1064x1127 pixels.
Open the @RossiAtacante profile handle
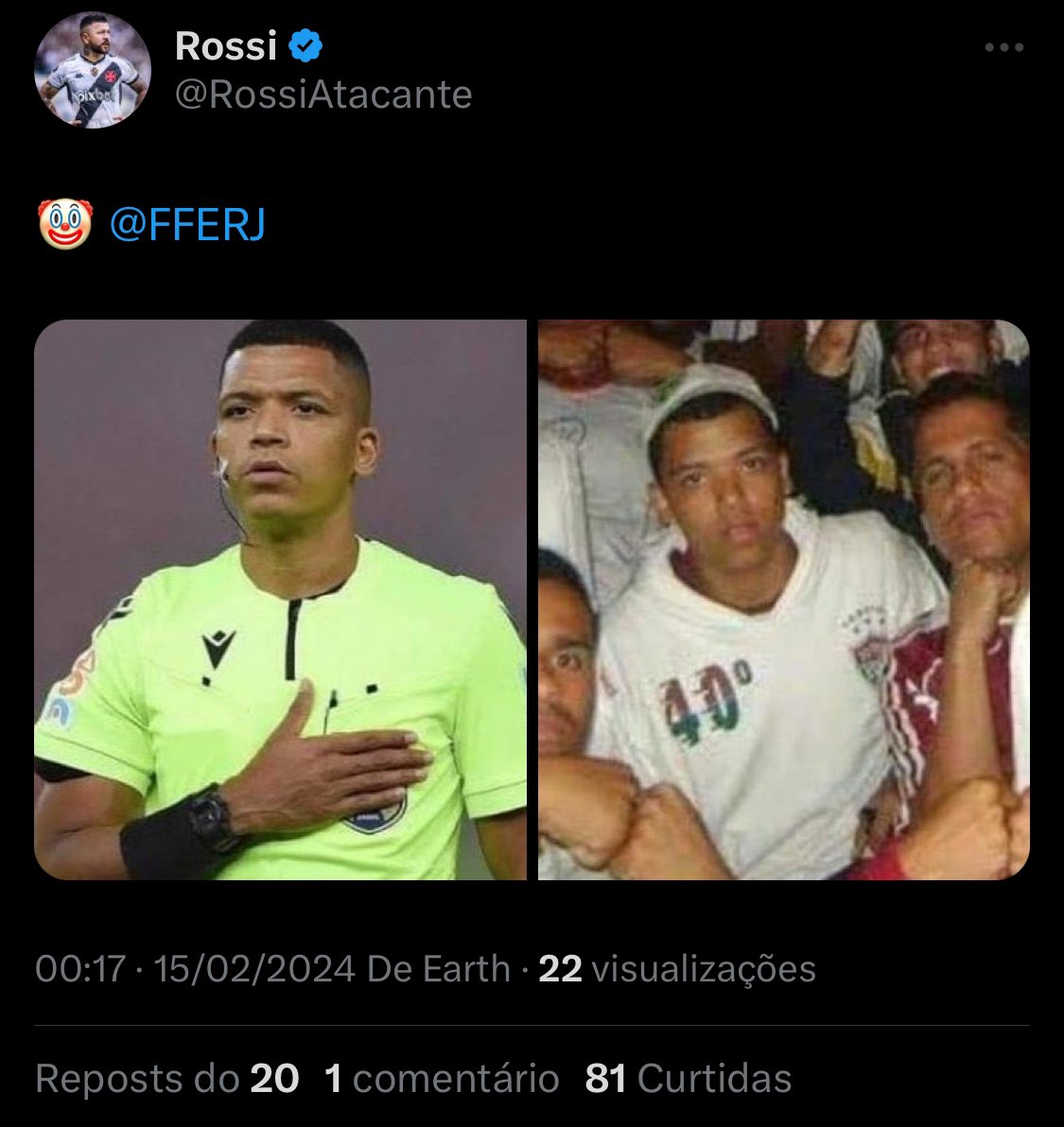(x=323, y=94)
